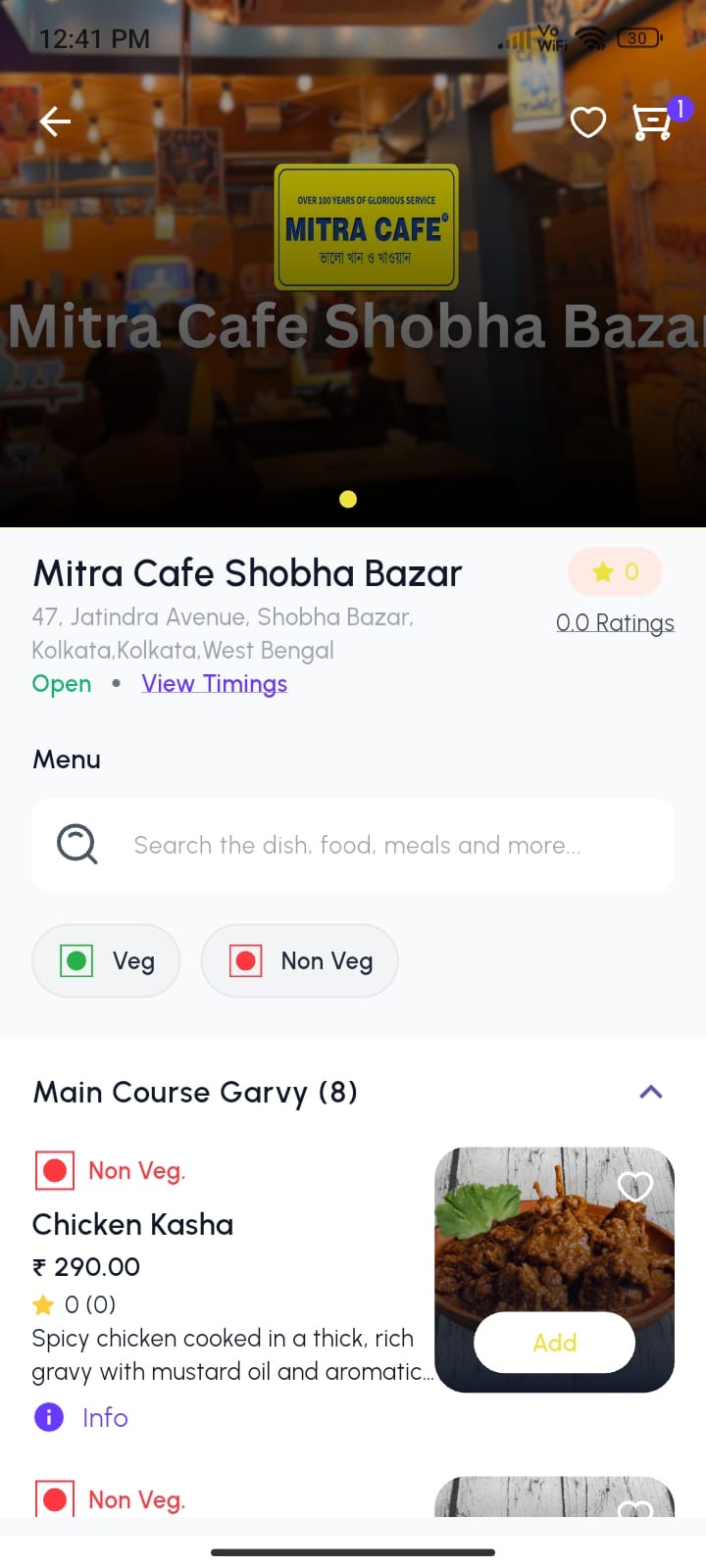Collapse the Main Course Garvy section

click(651, 1092)
